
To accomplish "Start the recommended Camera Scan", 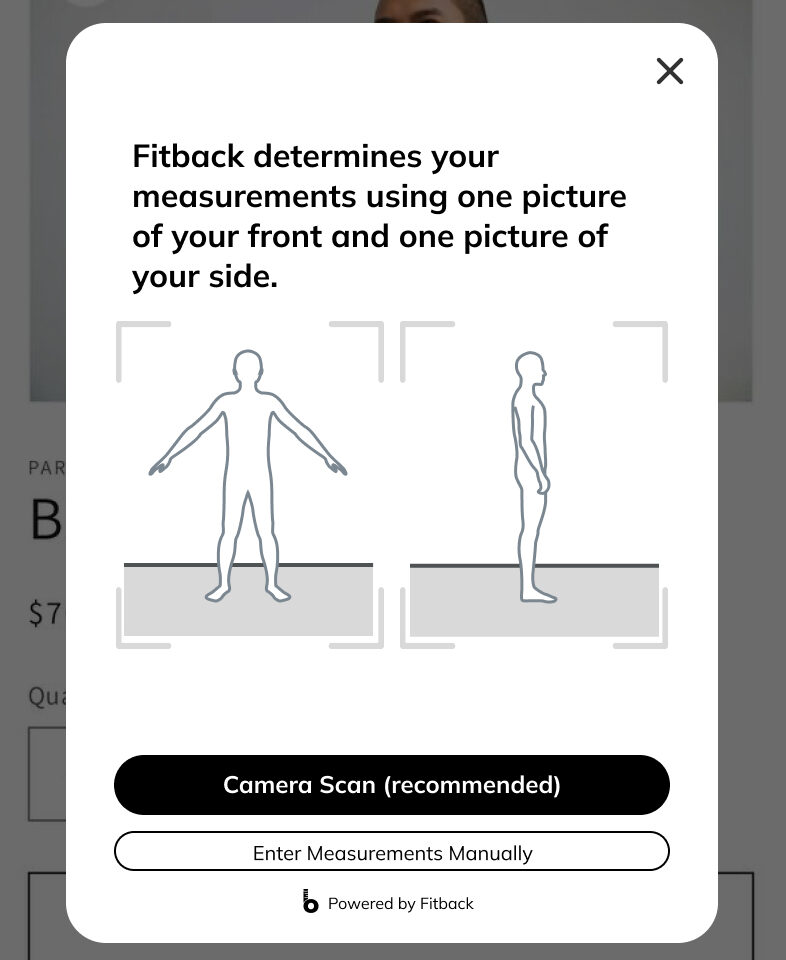I will point(391,785).
